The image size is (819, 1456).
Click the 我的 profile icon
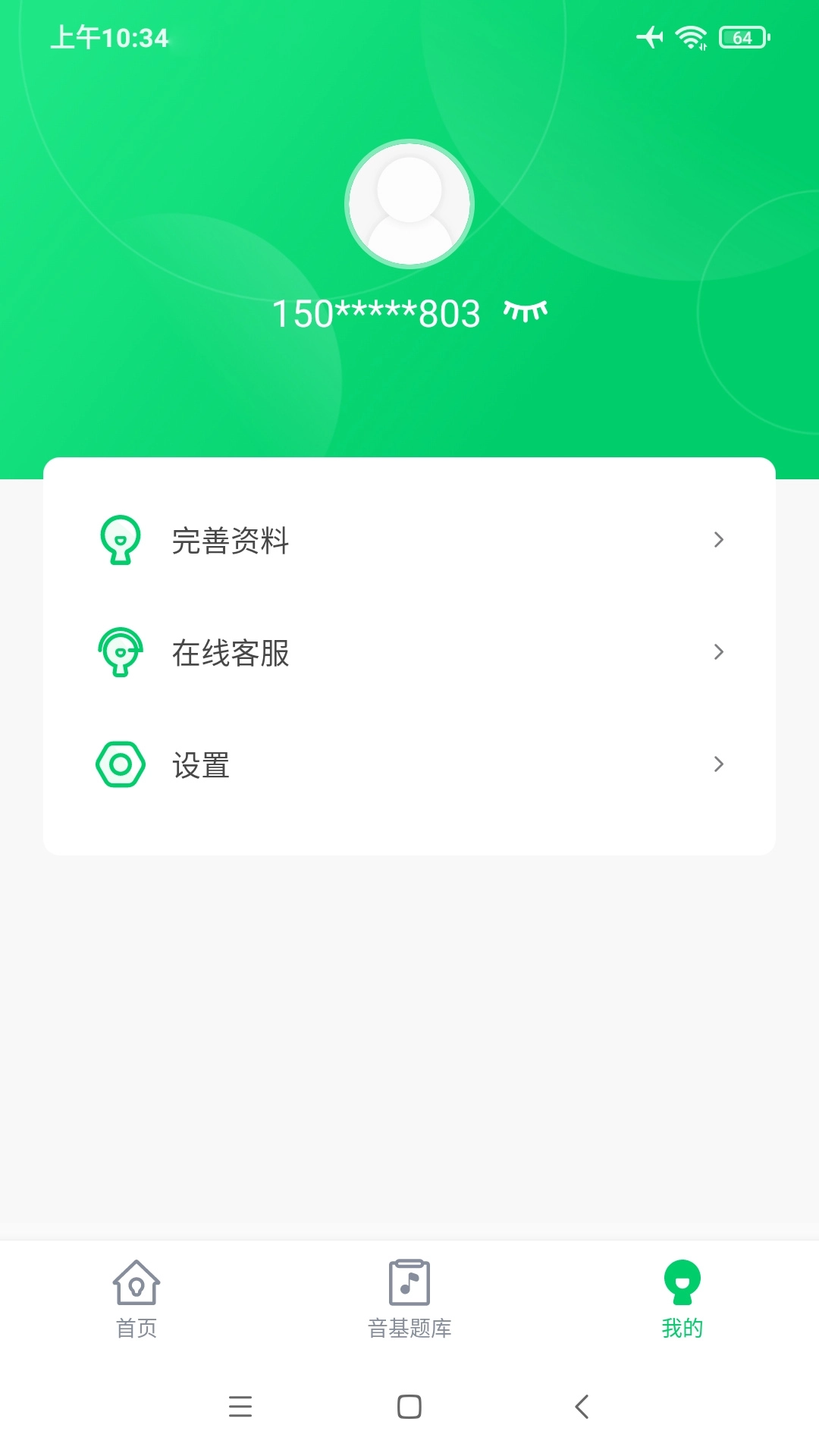pyautogui.click(x=682, y=1282)
